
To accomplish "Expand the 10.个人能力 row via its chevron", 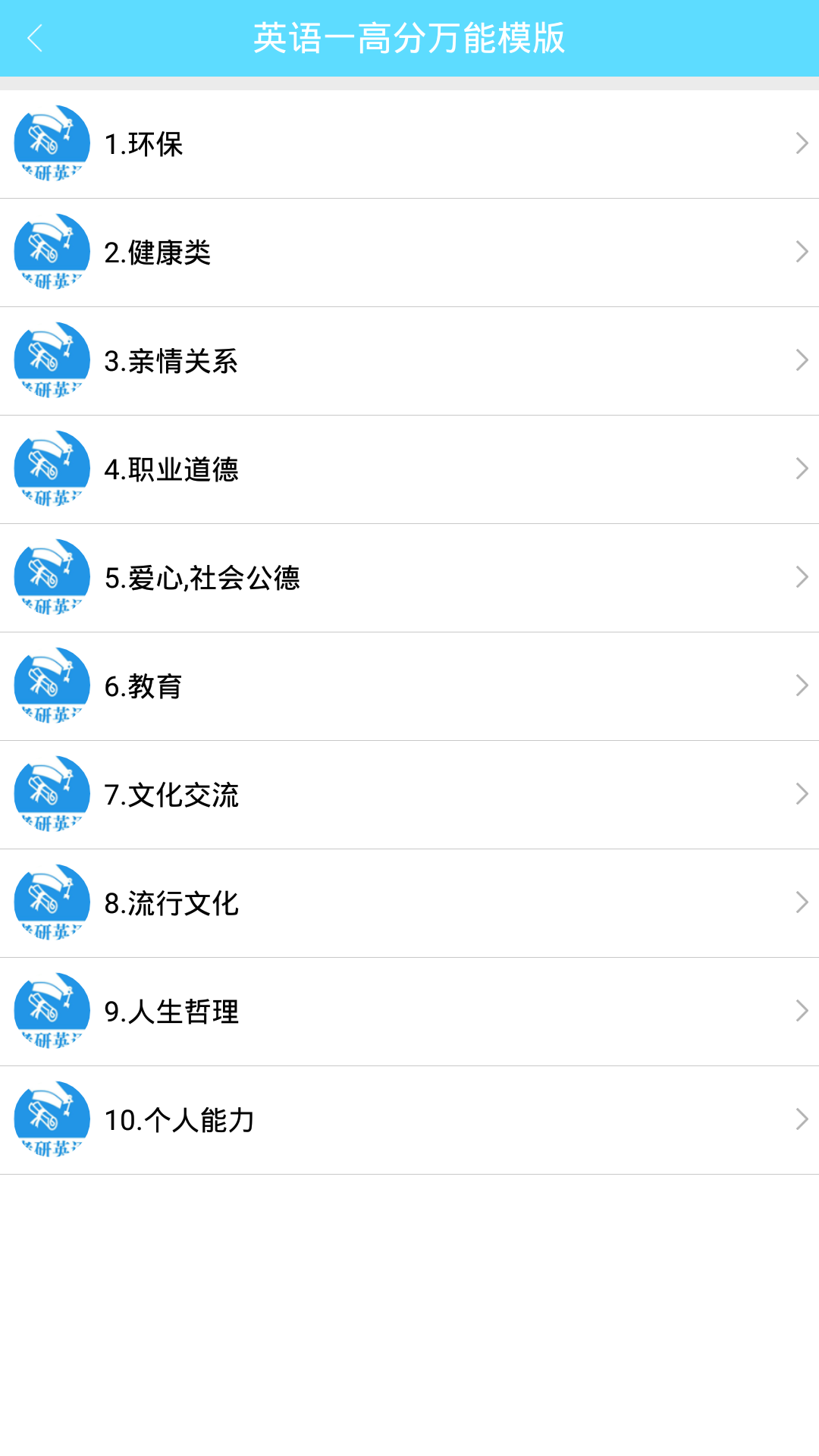I will [x=802, y=1119].
